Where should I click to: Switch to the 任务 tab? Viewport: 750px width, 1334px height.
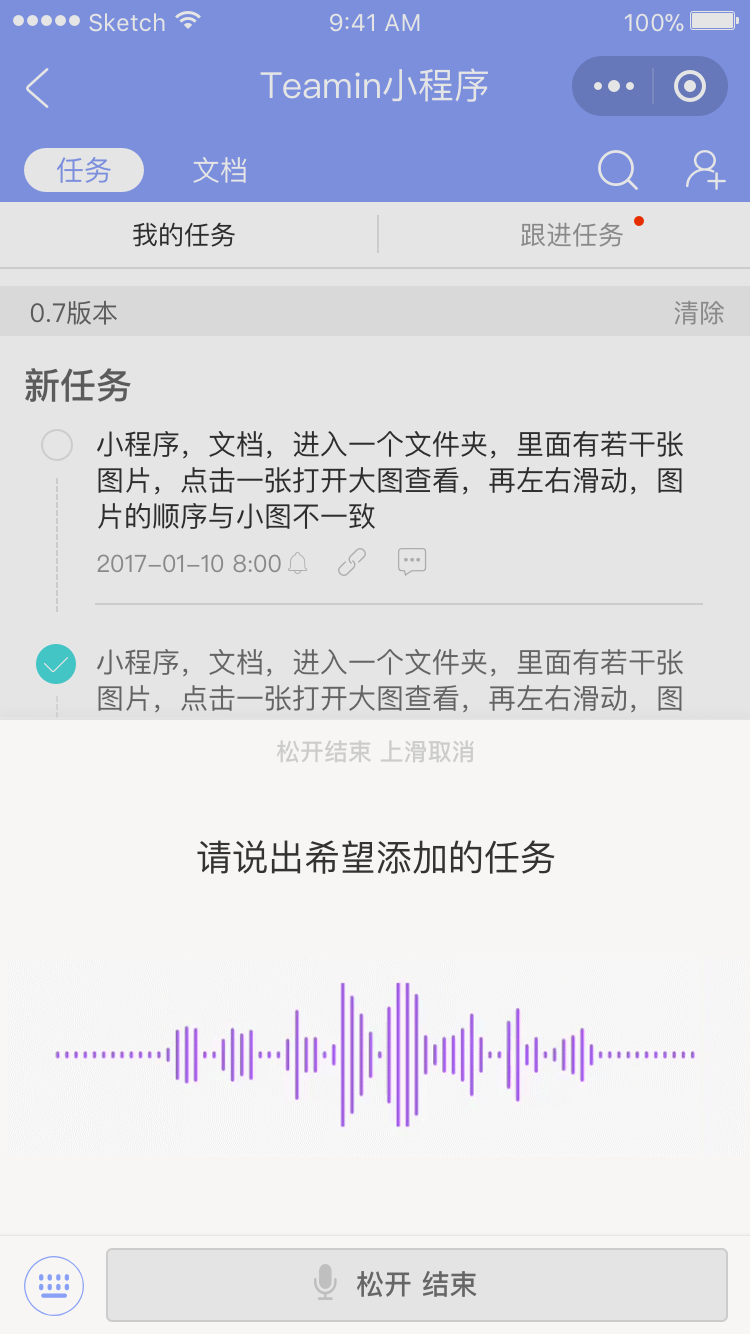point(84,170)
